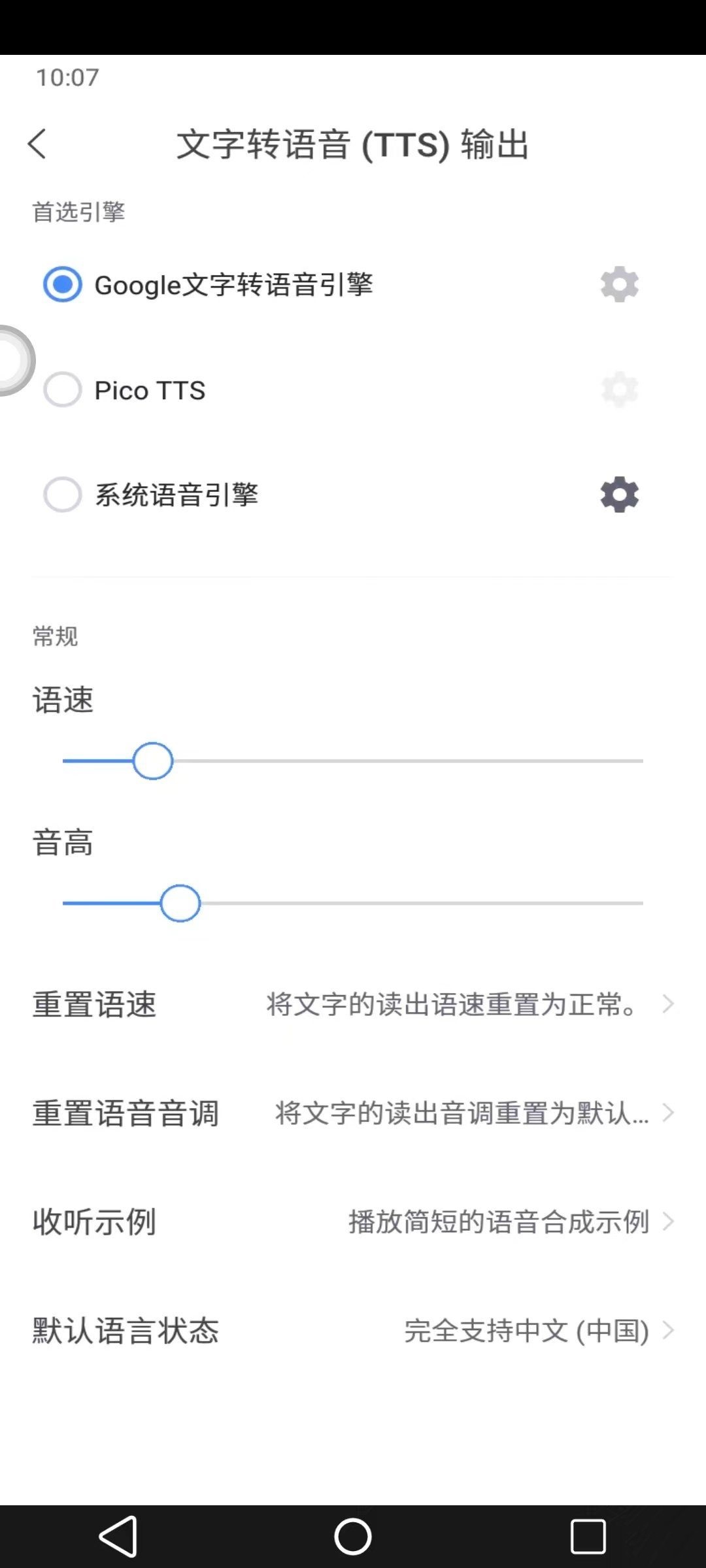Tap the 首选引擎 section heading

point(80,211)
